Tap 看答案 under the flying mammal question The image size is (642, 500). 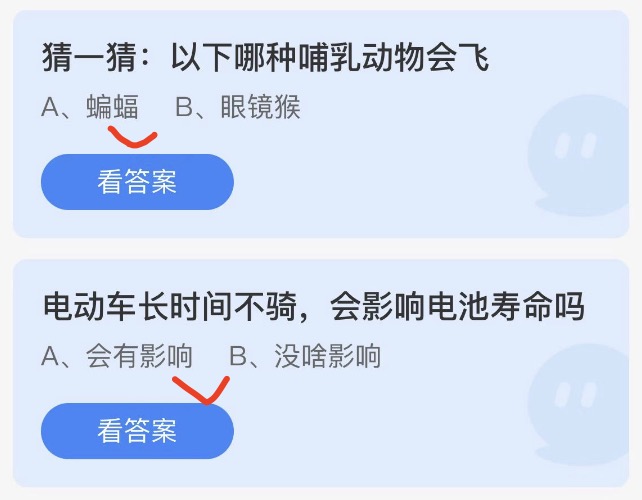coord(137,182)
